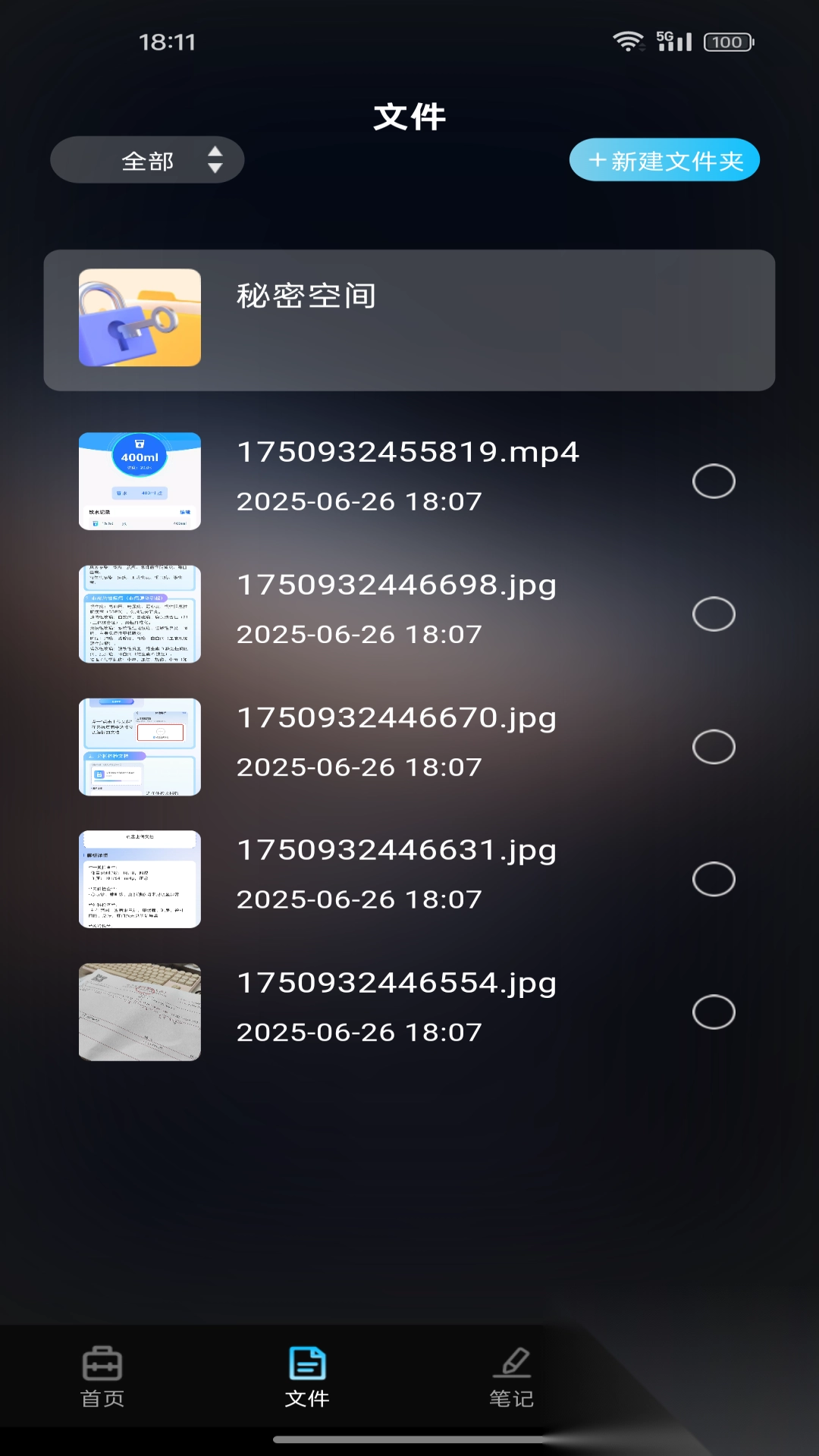The height and width of the screenshot is (1456, 819).
Task: Open image 1750932446554.jpg
Action: click(x=396, y=984)
